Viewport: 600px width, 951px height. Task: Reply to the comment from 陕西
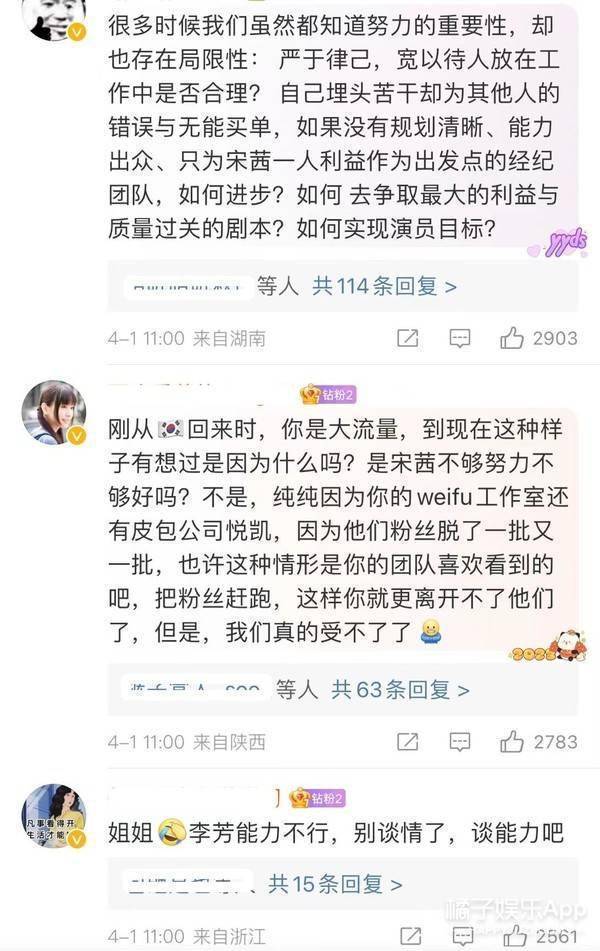[x=460, y=741]
